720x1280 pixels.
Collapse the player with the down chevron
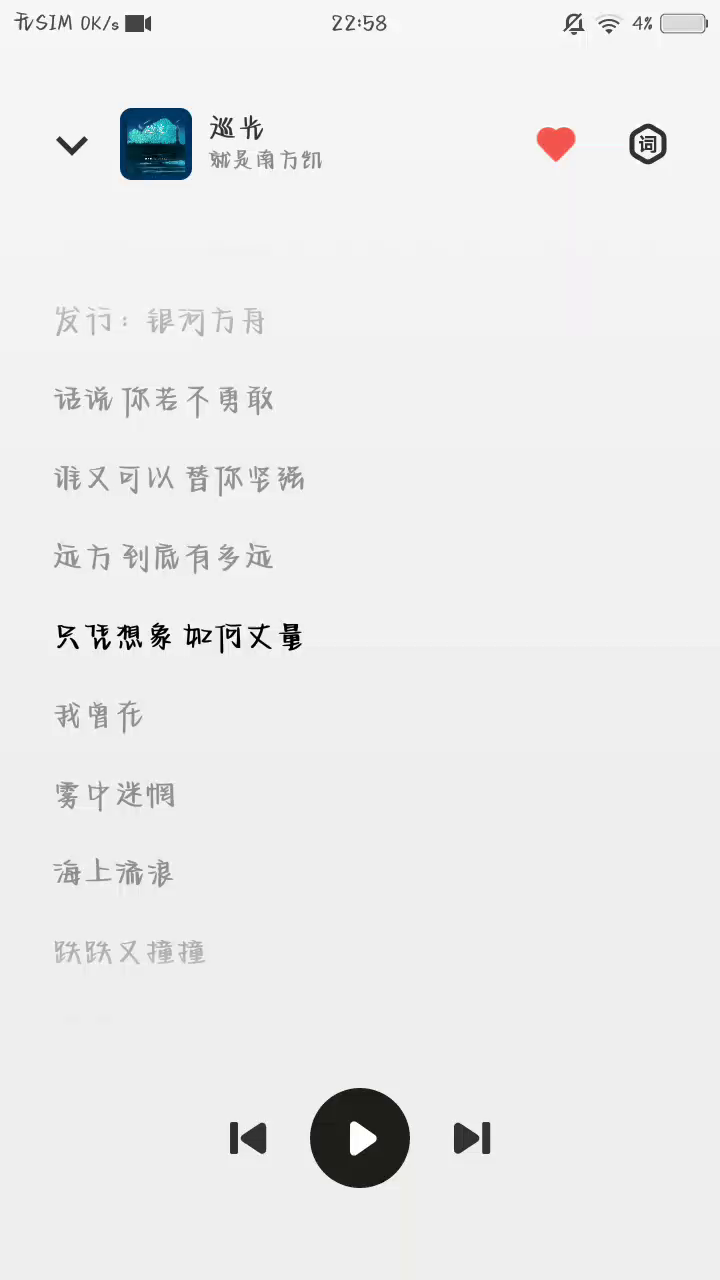[x=72, y=145]
